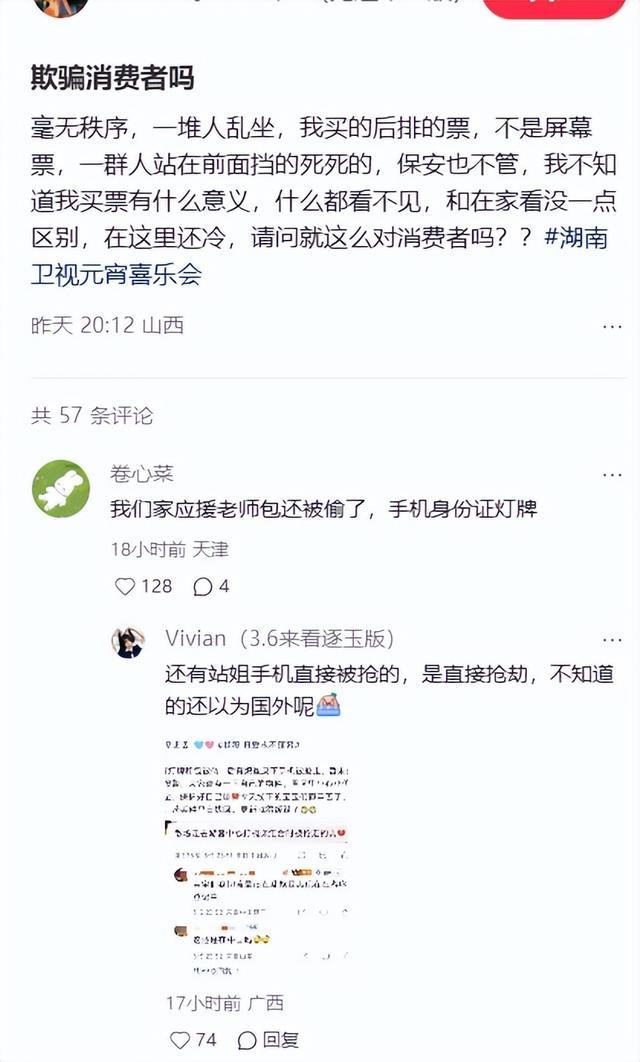
Task: Open 卷心菜's profile avatar
Action: [60, 489]
